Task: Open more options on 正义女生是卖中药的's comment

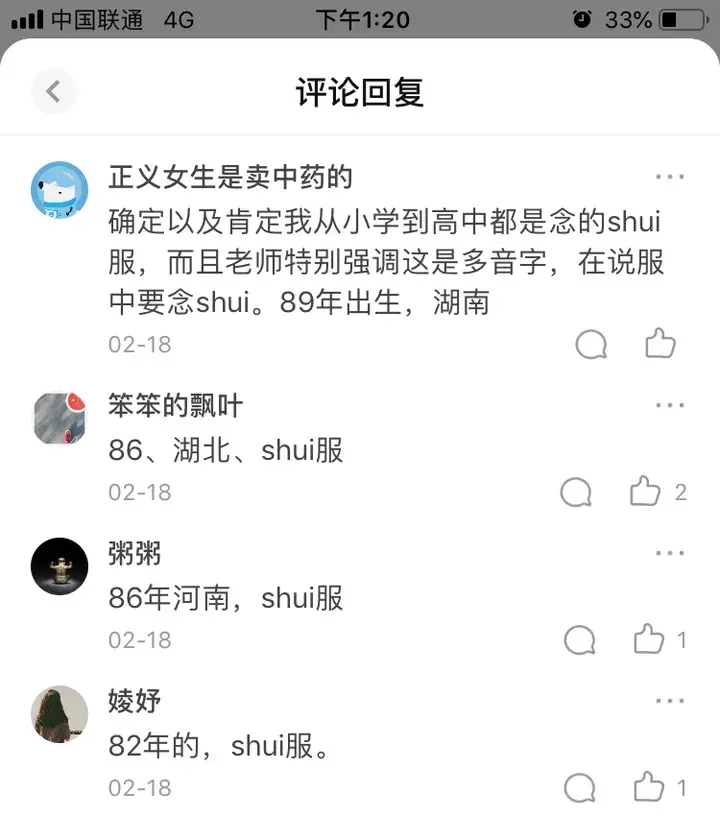Action: coord(669,177)
